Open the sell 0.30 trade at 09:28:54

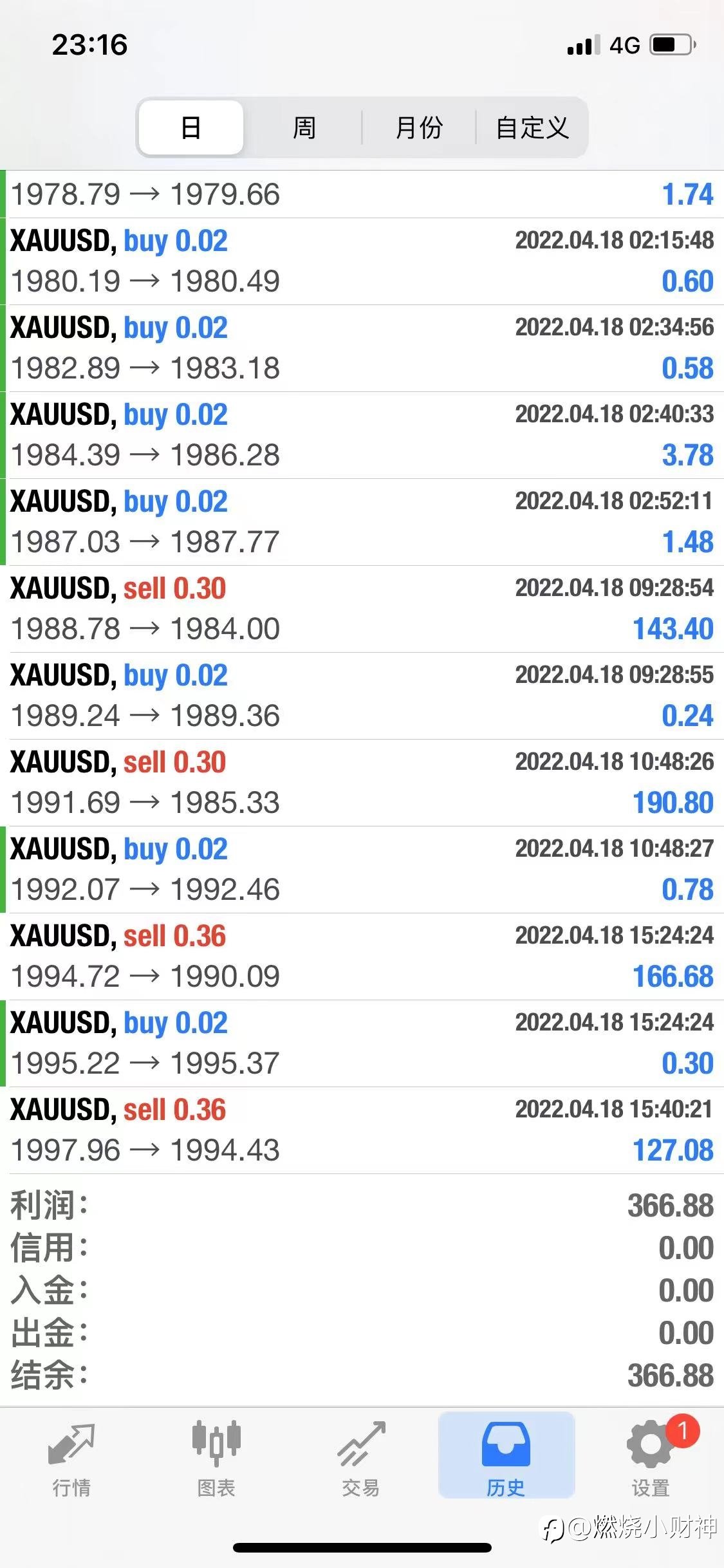pos(362,609)
